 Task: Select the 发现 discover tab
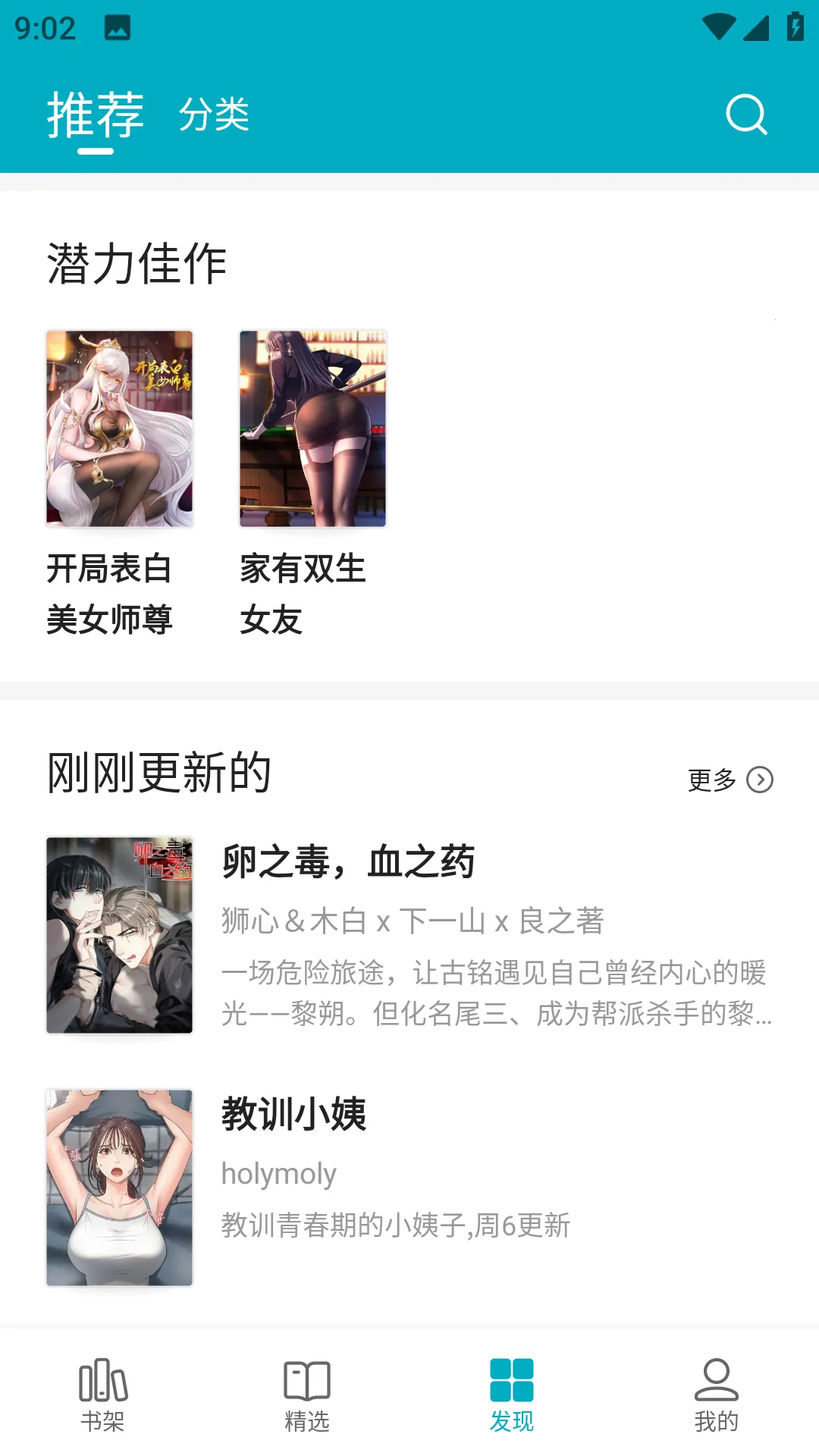pyautogui.click(x=512, y=1395)
